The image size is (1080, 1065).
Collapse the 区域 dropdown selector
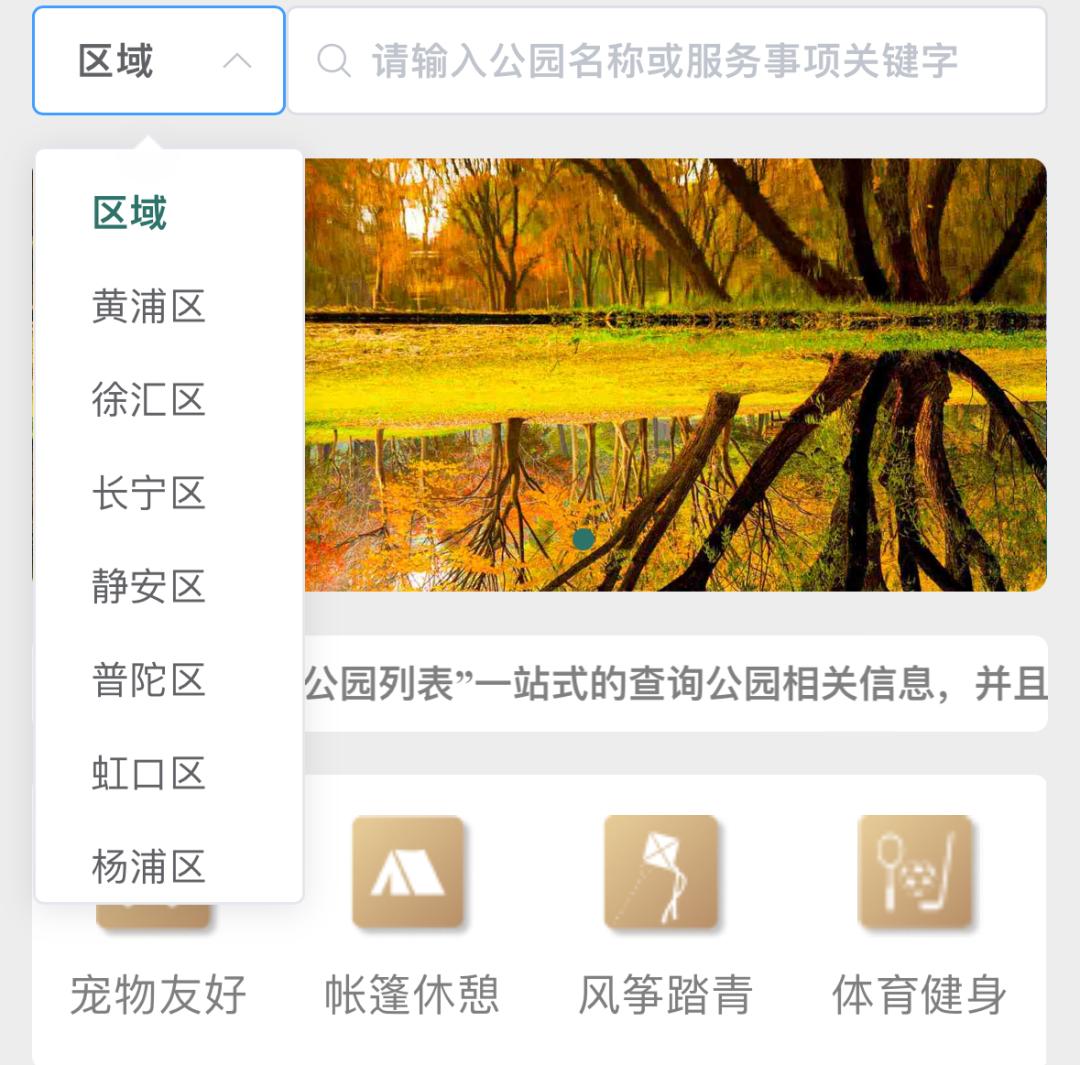click(158, 61)
